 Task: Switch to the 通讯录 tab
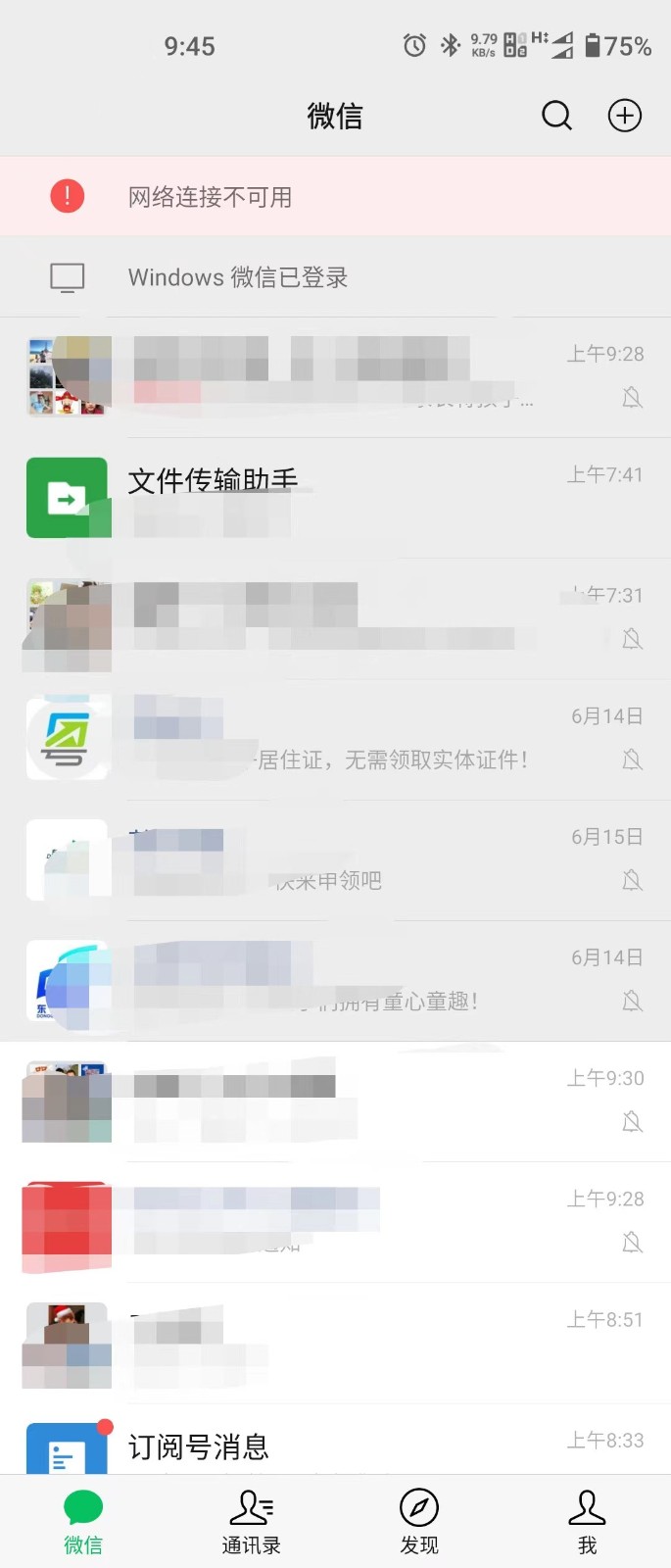coord(251,1522)
